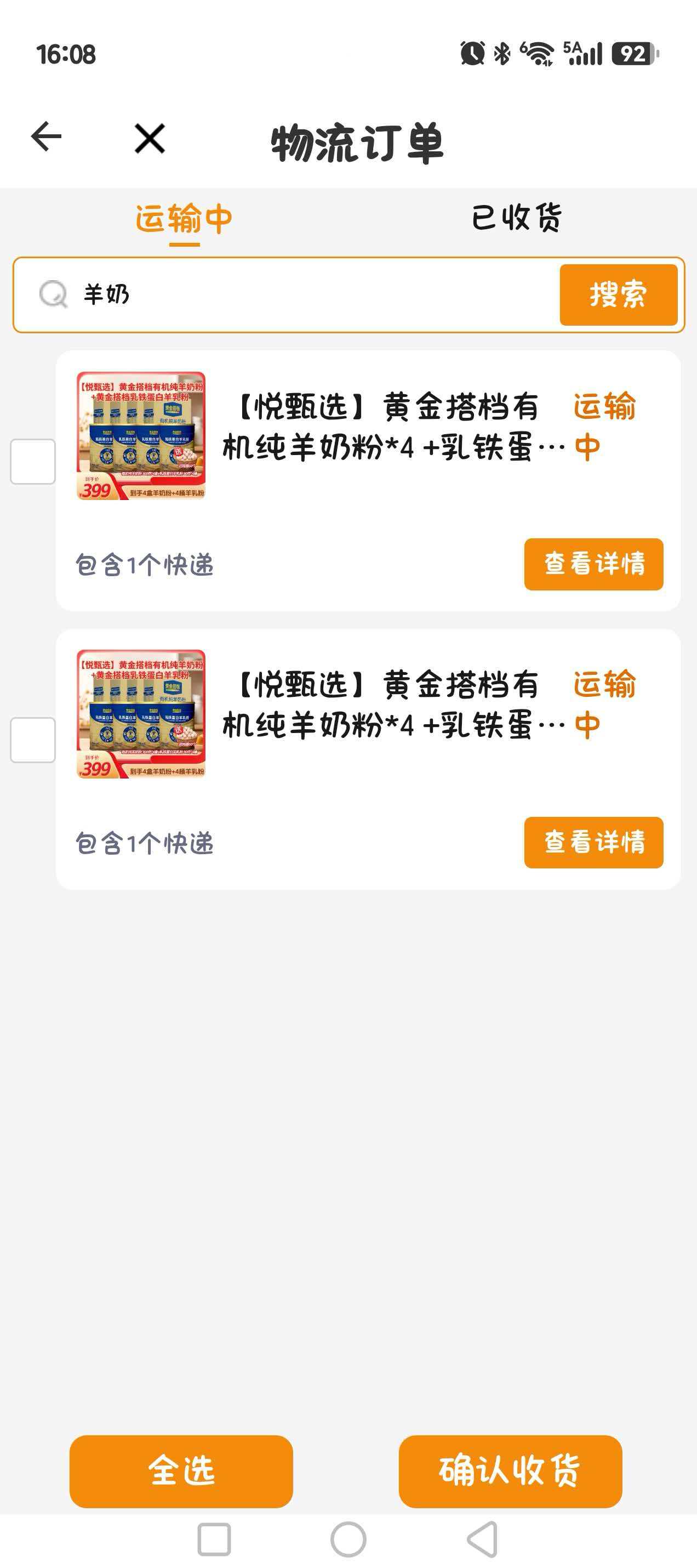The height and width of the screenshot is (1568, 697).
Task: Go back using the top arrow
Action: pos(46,137)
